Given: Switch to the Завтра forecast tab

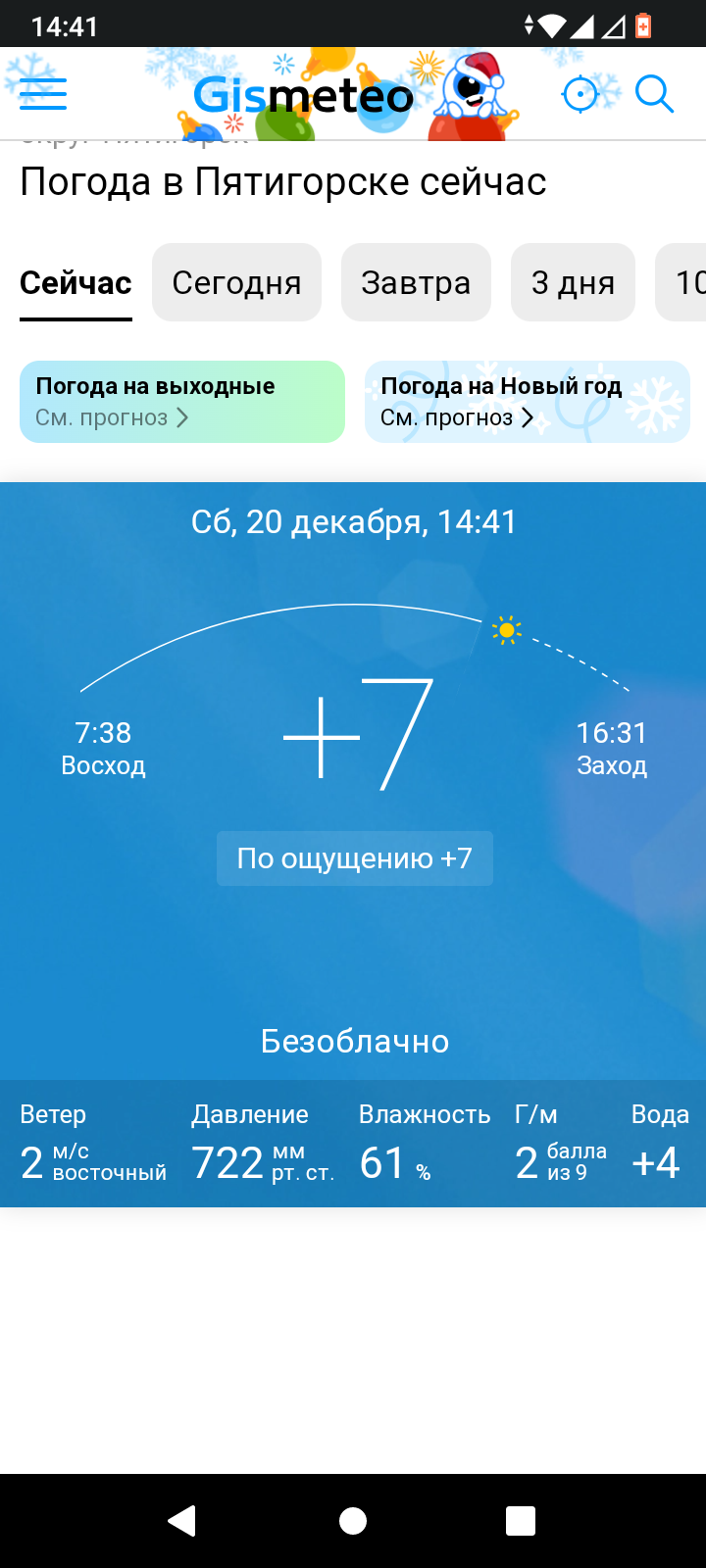Looking at the screenshot, I should click(x=416, y=283).
